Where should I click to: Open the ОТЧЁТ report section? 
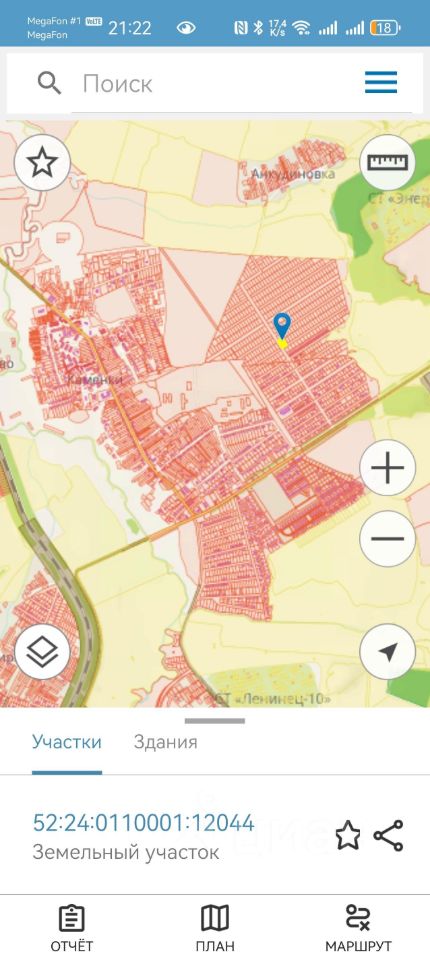(72, 929)
